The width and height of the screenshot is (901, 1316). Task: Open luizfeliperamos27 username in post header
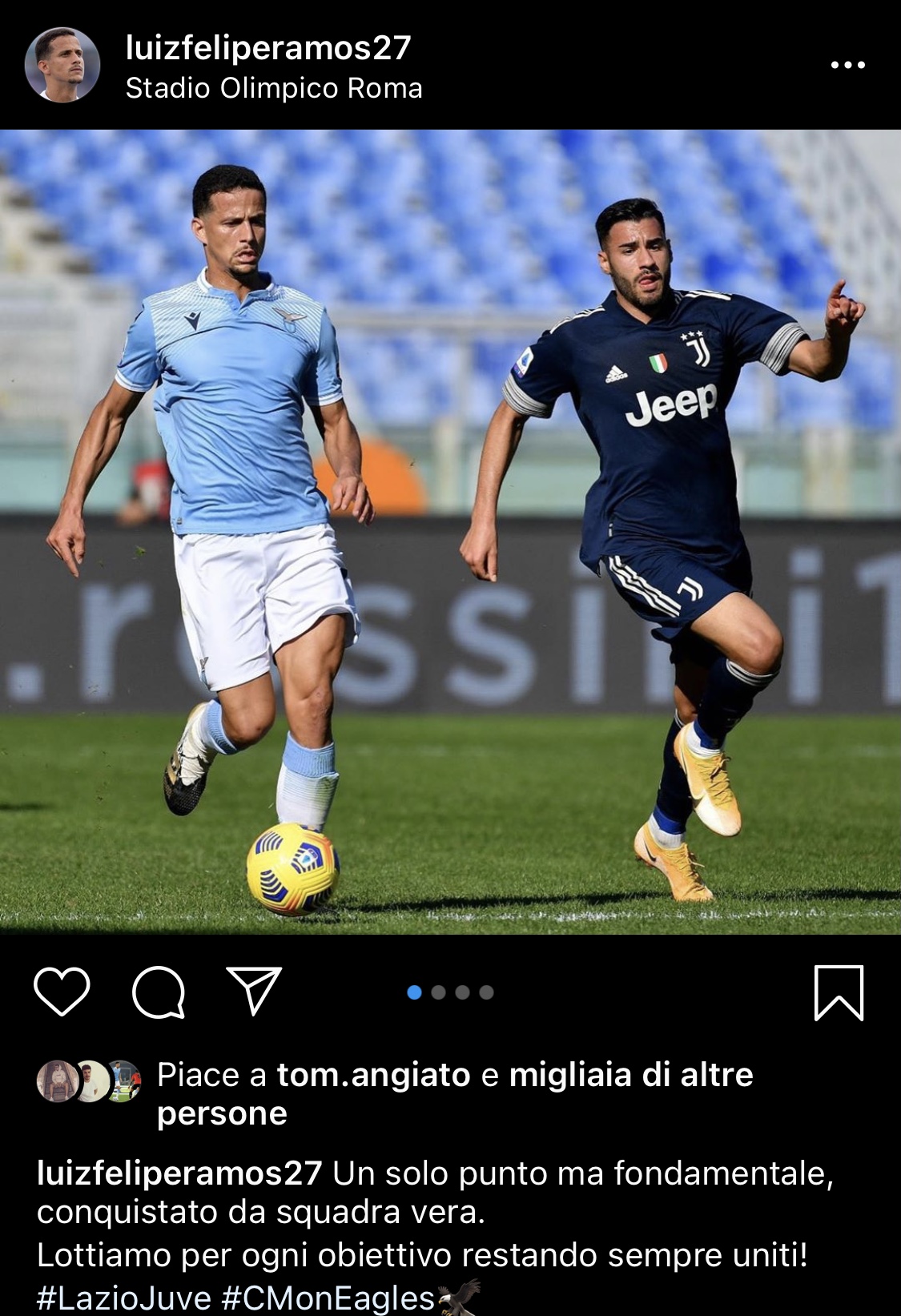pyautogui.click(x=268, y=47)
